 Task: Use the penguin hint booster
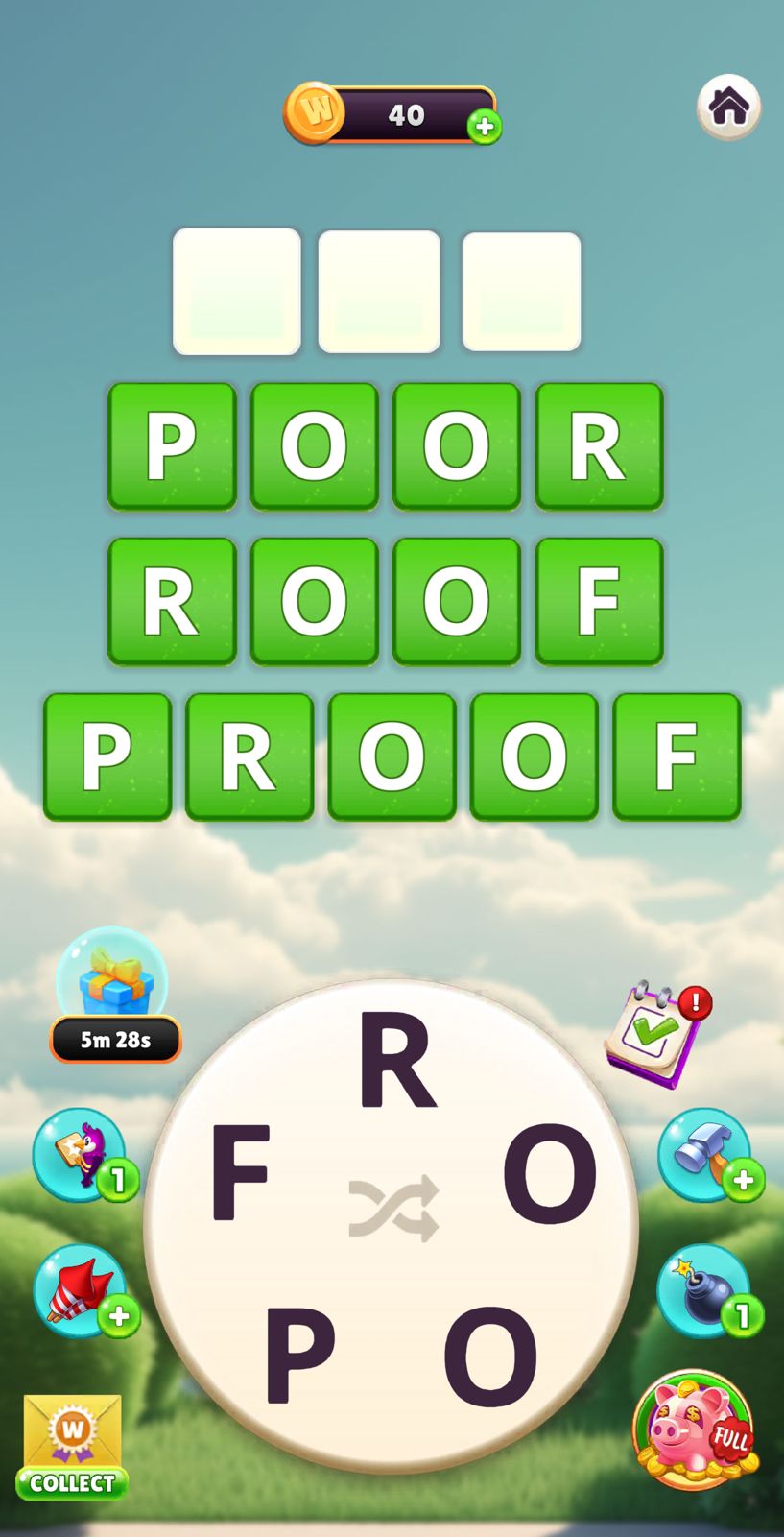click(x=81, y=1155)
